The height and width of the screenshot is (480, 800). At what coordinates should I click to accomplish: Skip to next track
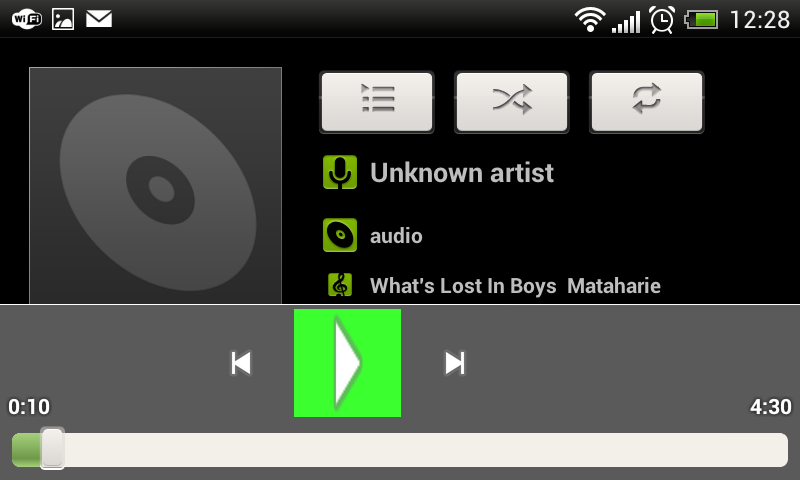tap(454, 363)
